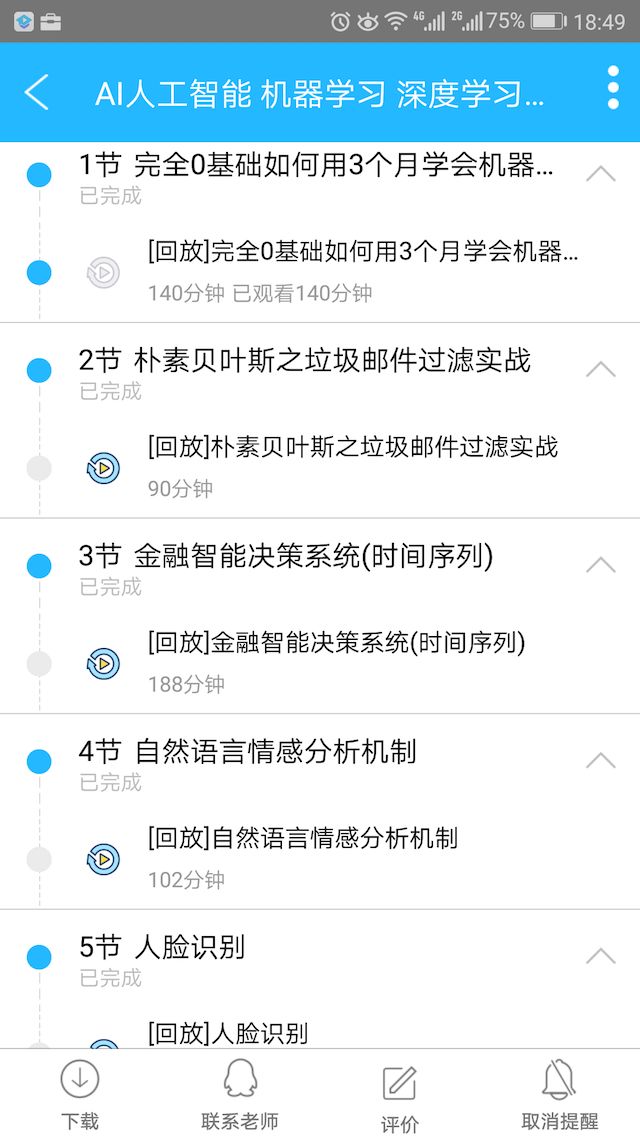
Task: Collapse section 1节 完全0基础如何用3个月学会机器
Action: click(x=600, y=173)
